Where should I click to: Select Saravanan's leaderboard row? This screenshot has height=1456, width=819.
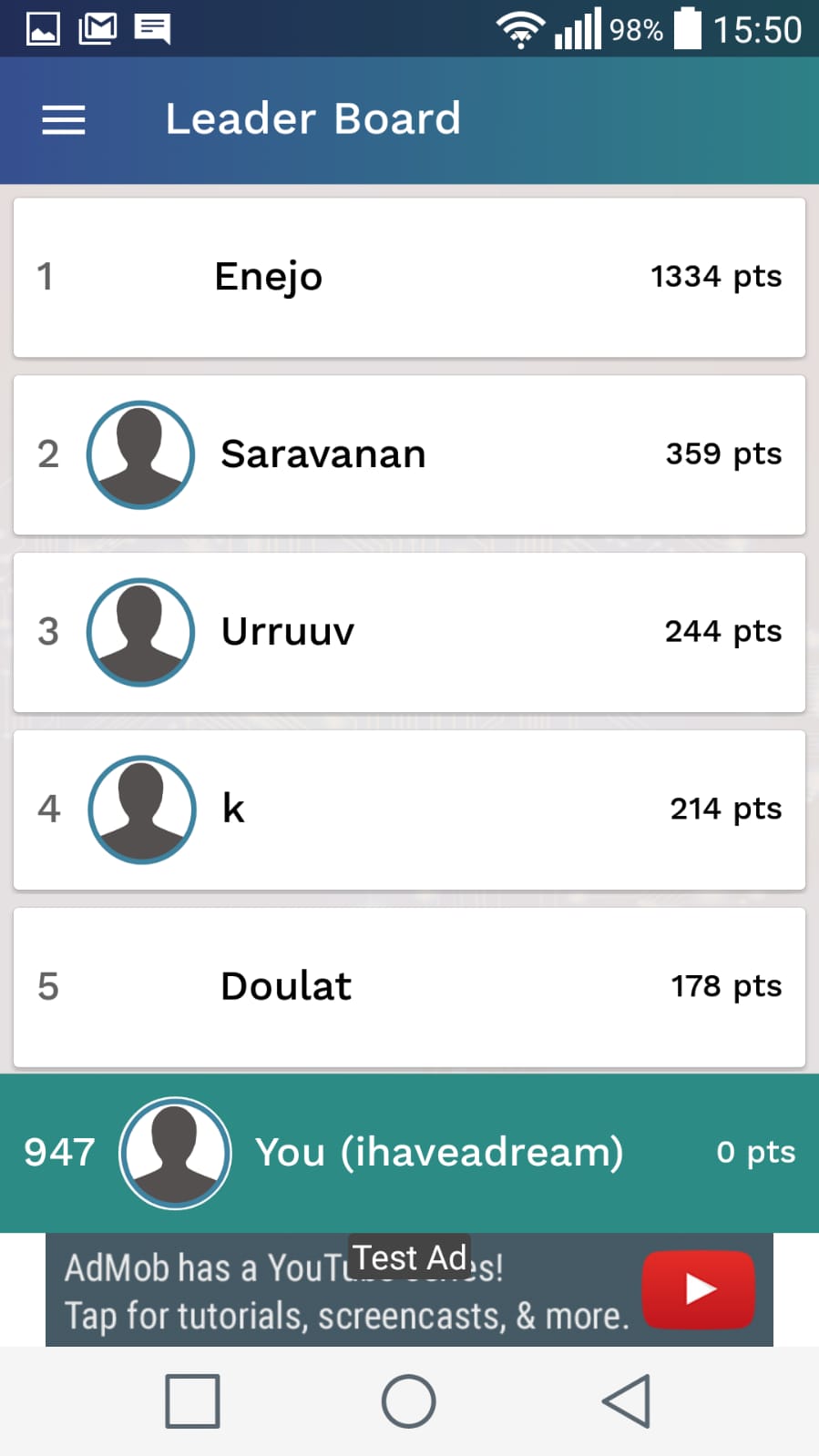[x=409, y=454]
